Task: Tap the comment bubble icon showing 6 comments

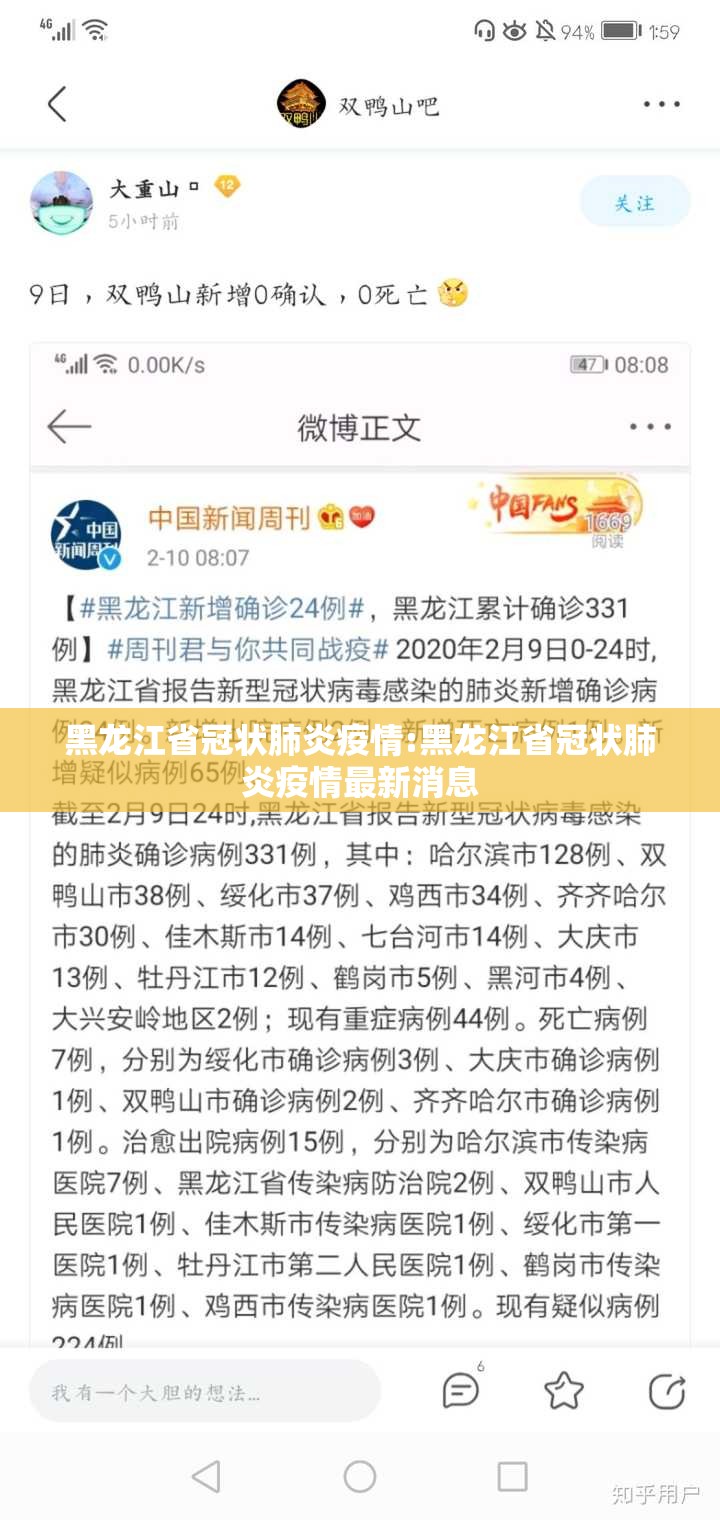Action: pyautogui.click(x=459, y=1390)
